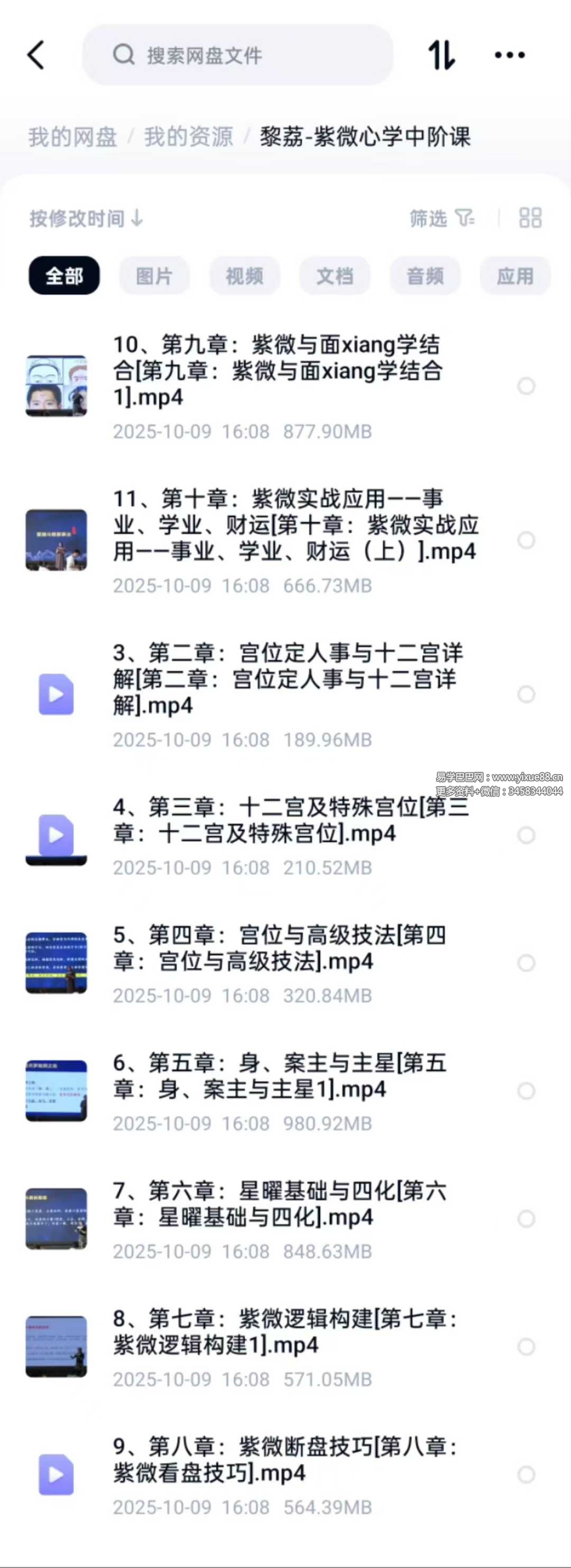The width and height of the screenshot is (571, 1568).
Task: Open the transfer list arrows icon
Action: (441, 55)
